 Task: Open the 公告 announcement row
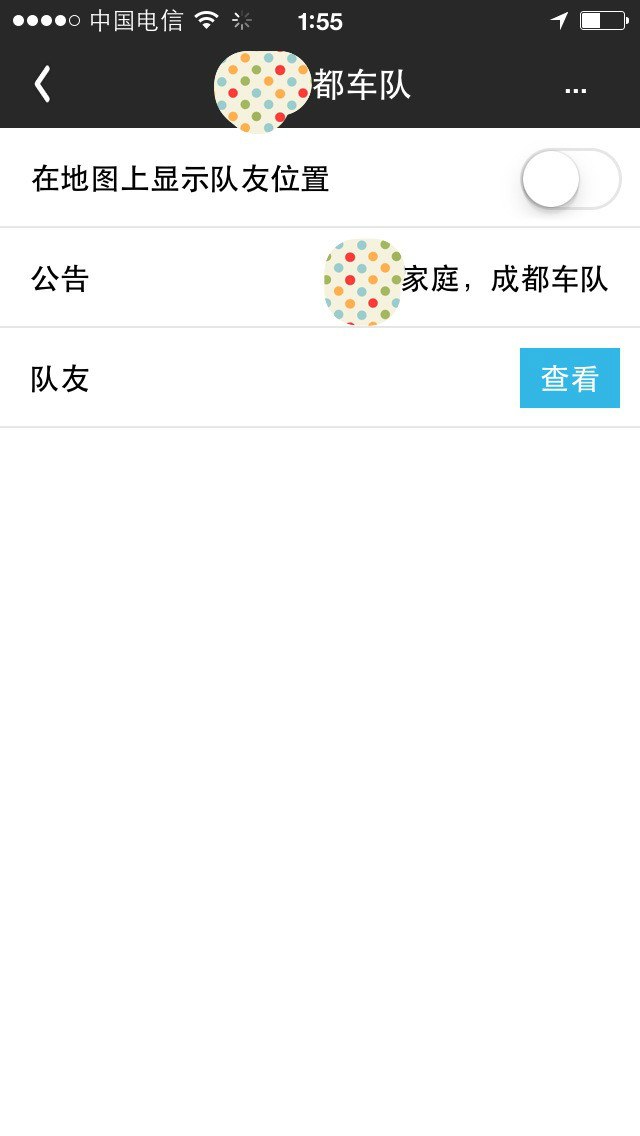320,279
